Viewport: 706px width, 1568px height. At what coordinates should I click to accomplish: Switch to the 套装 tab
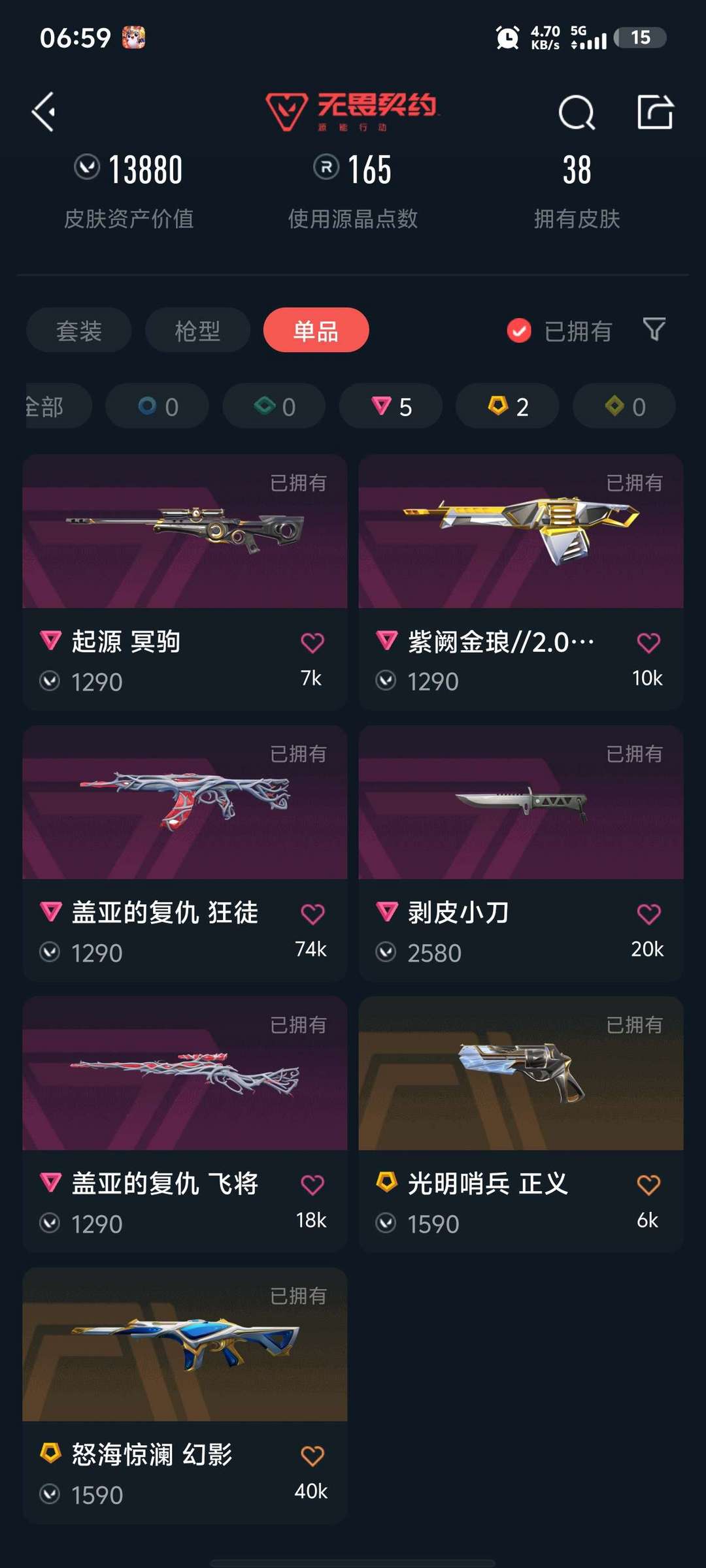[x=79, y=330]
